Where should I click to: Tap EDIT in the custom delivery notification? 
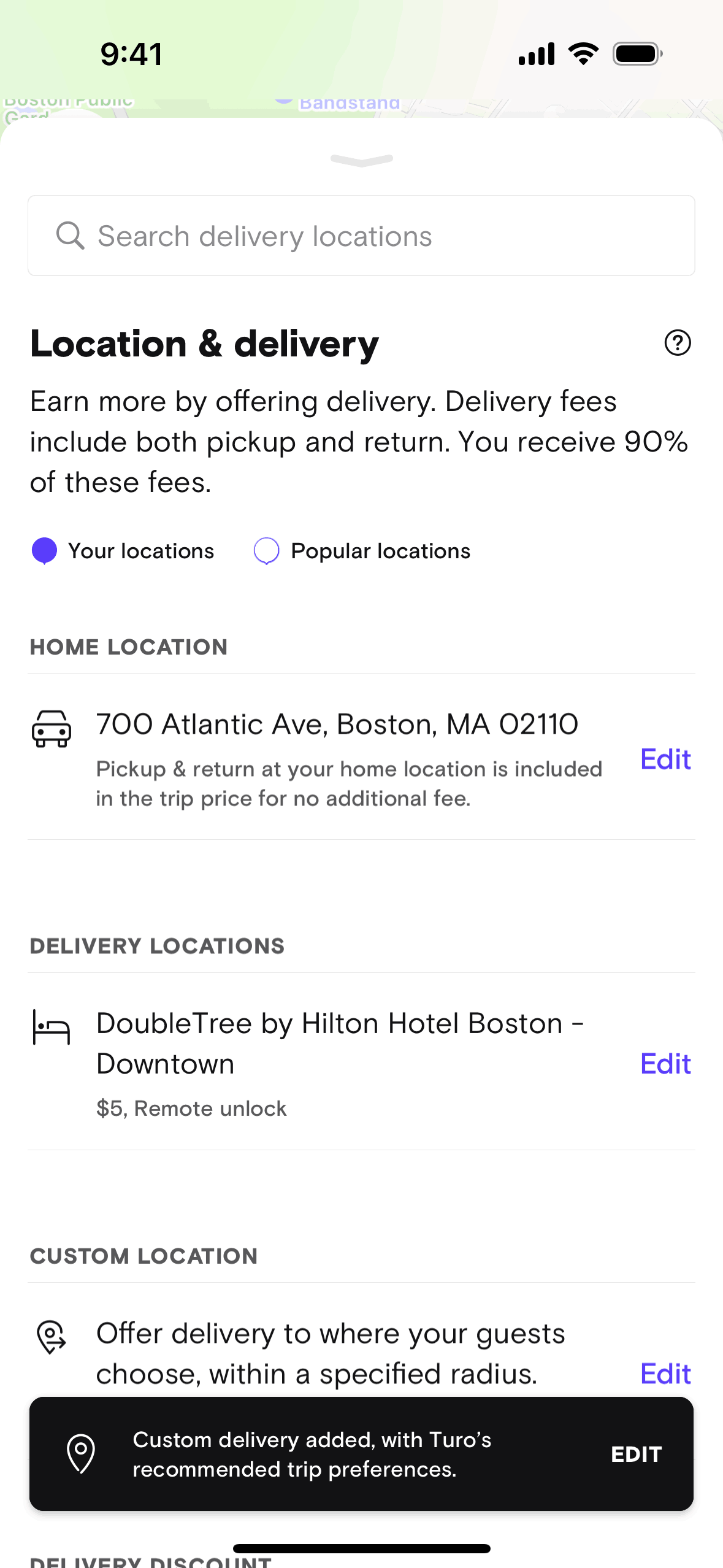636,1454
